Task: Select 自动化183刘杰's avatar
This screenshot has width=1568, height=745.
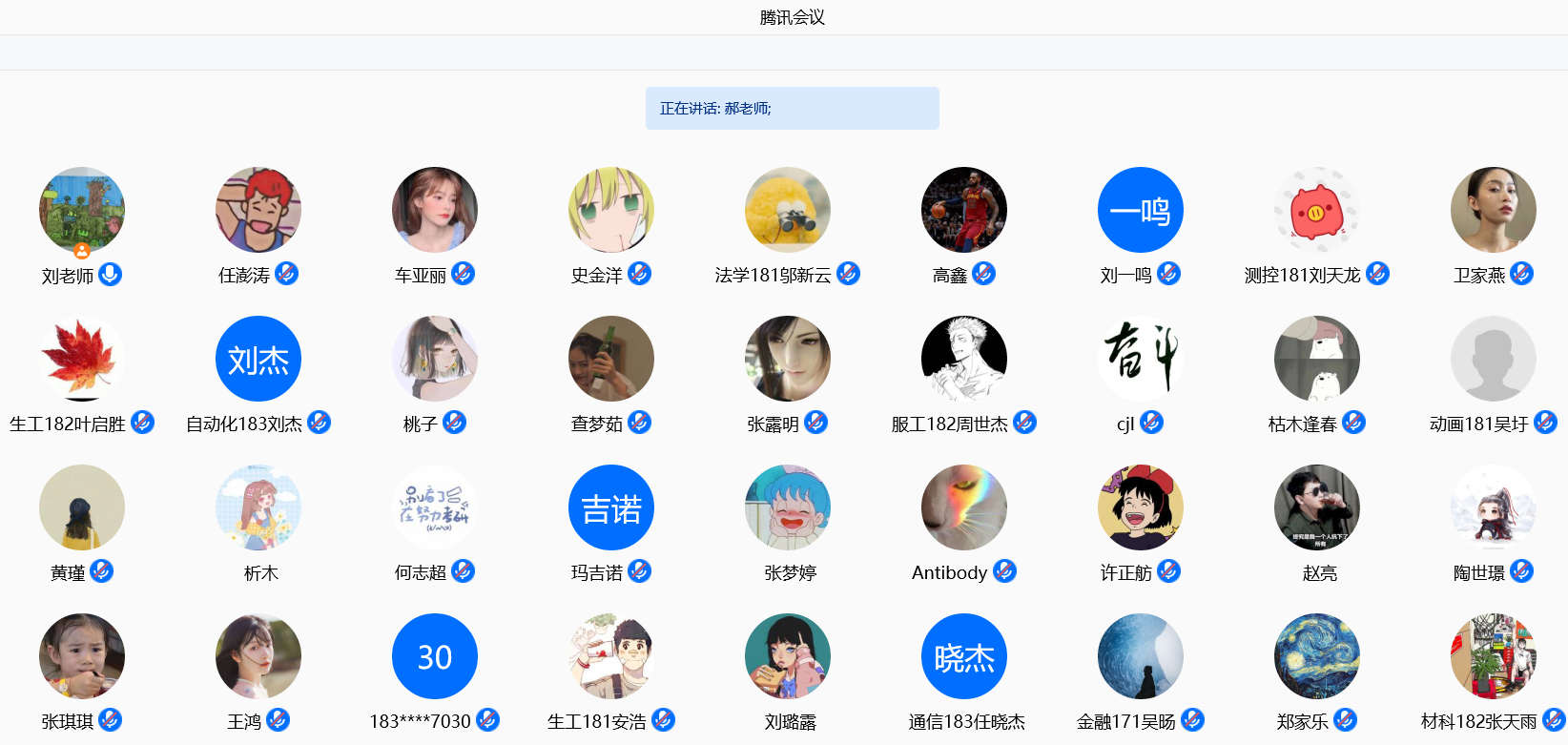Action: [258, 359]
